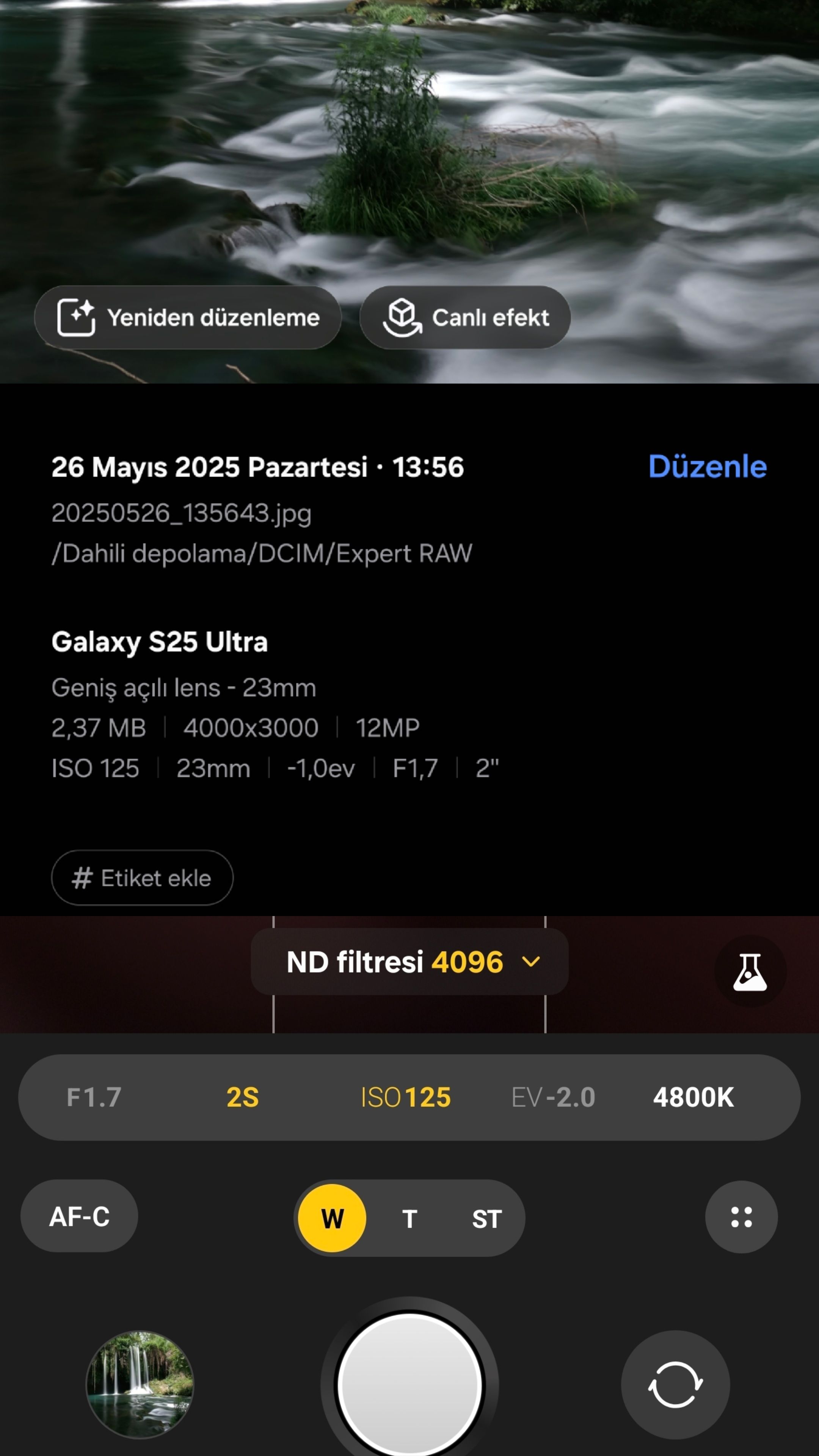This screenshot has height=1456, width=819.
Task: Tap the Yeniden düzenleme button
Action: [188, 318]
